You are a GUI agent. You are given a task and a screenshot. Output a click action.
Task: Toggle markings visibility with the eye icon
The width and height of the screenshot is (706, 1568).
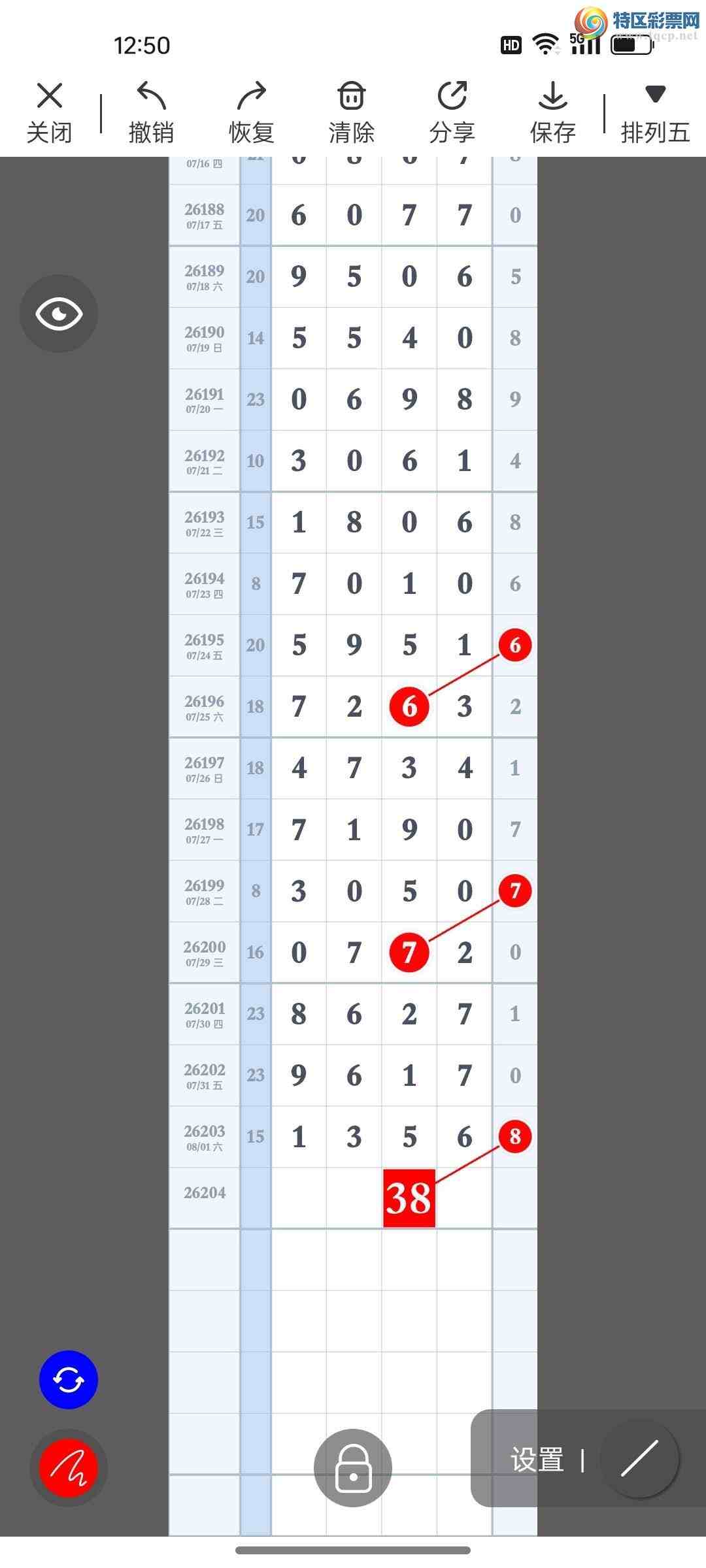[x=59, y=314]
